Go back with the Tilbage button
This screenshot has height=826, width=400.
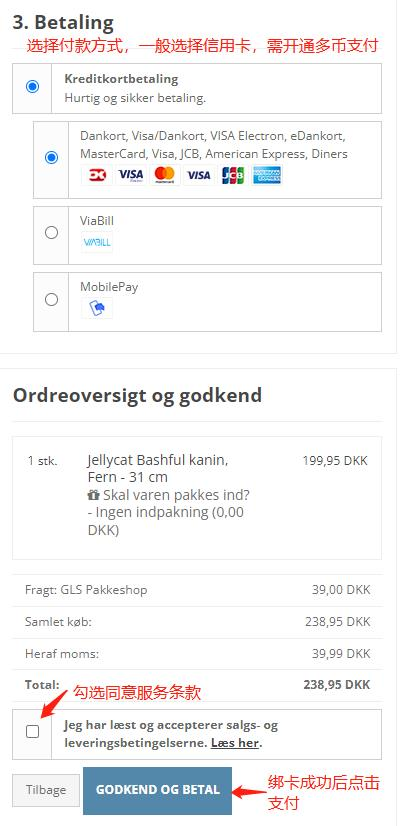point(46,790)
